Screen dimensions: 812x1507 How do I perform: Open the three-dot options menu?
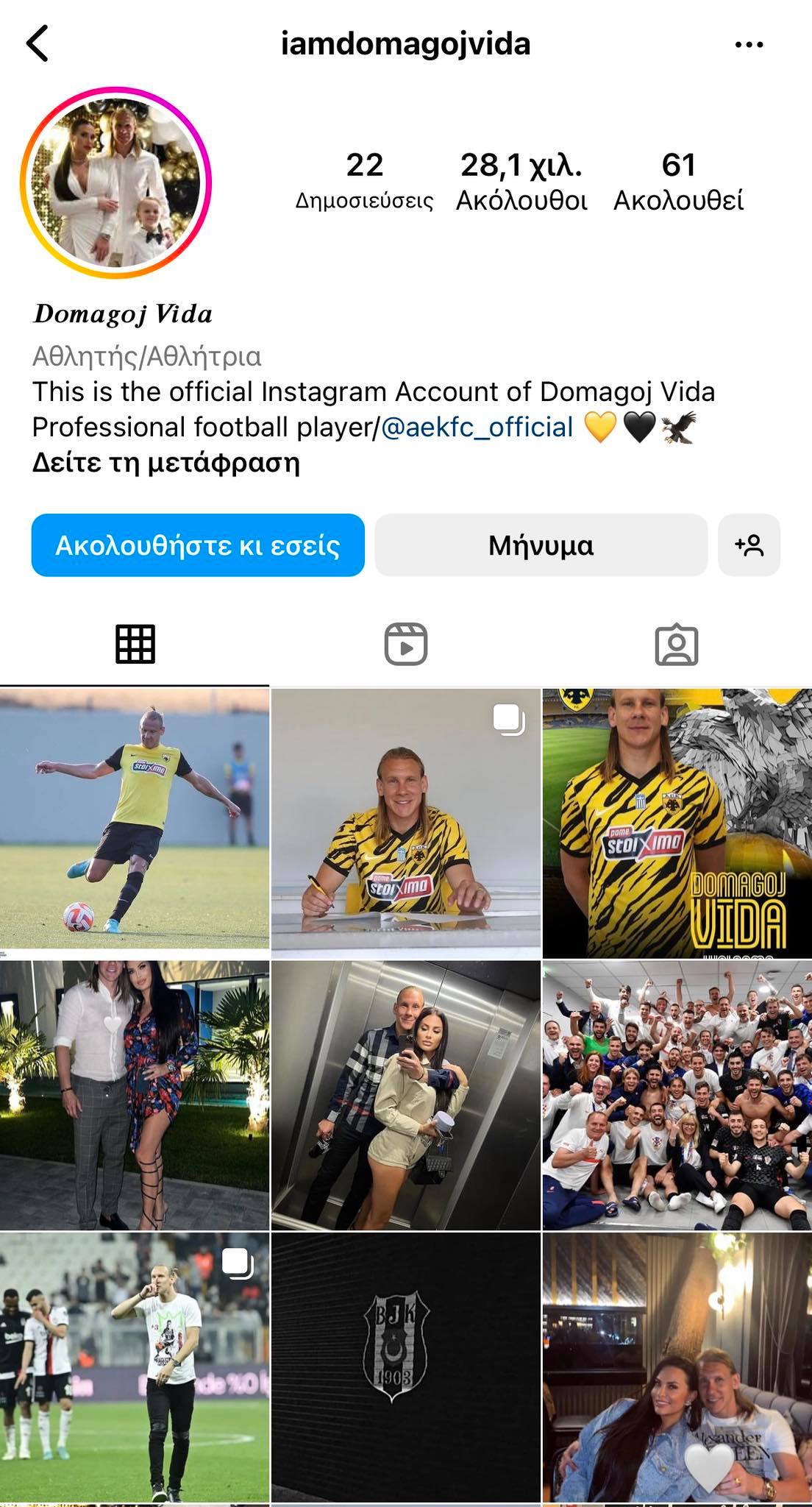click(x=749, y=45)
